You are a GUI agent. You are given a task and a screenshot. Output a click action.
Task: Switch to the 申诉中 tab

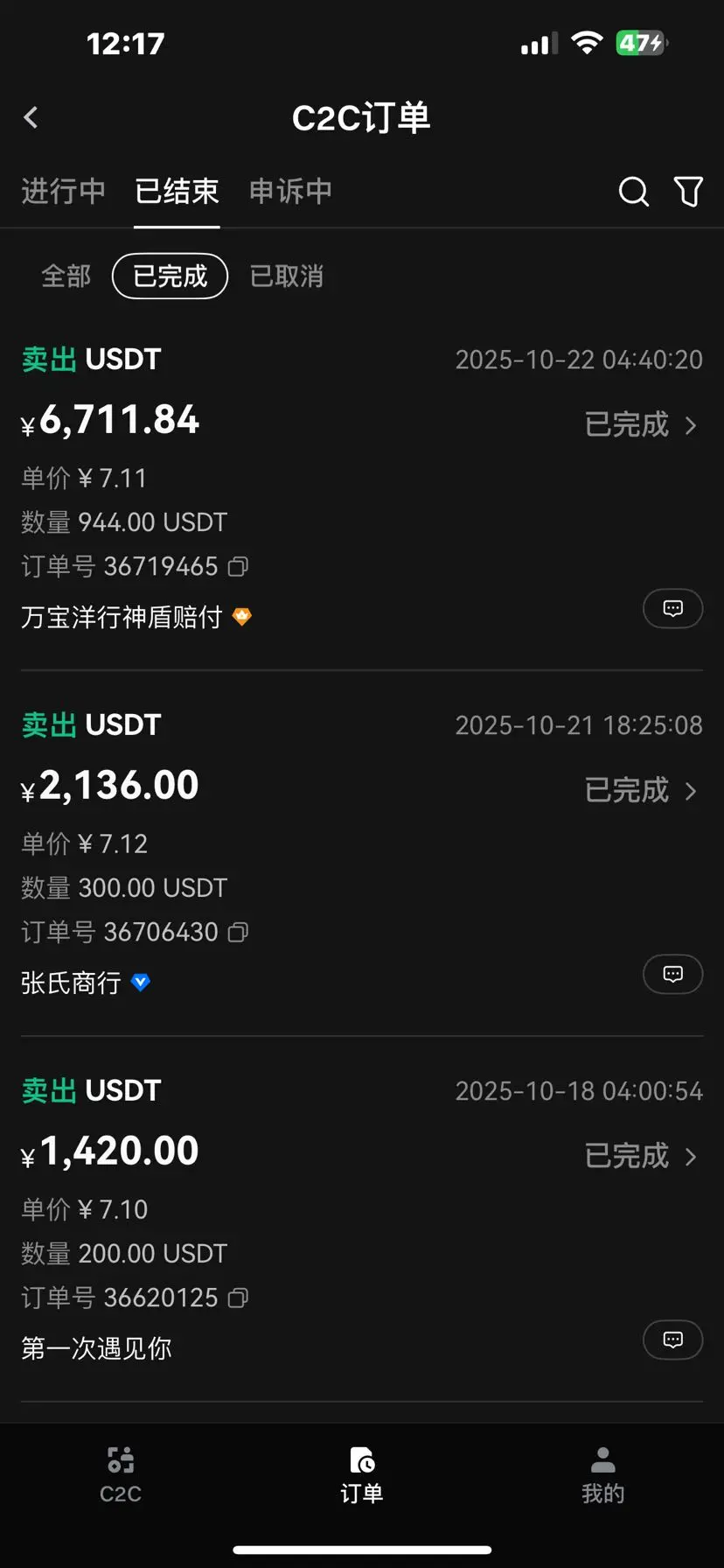coord(290,191)
